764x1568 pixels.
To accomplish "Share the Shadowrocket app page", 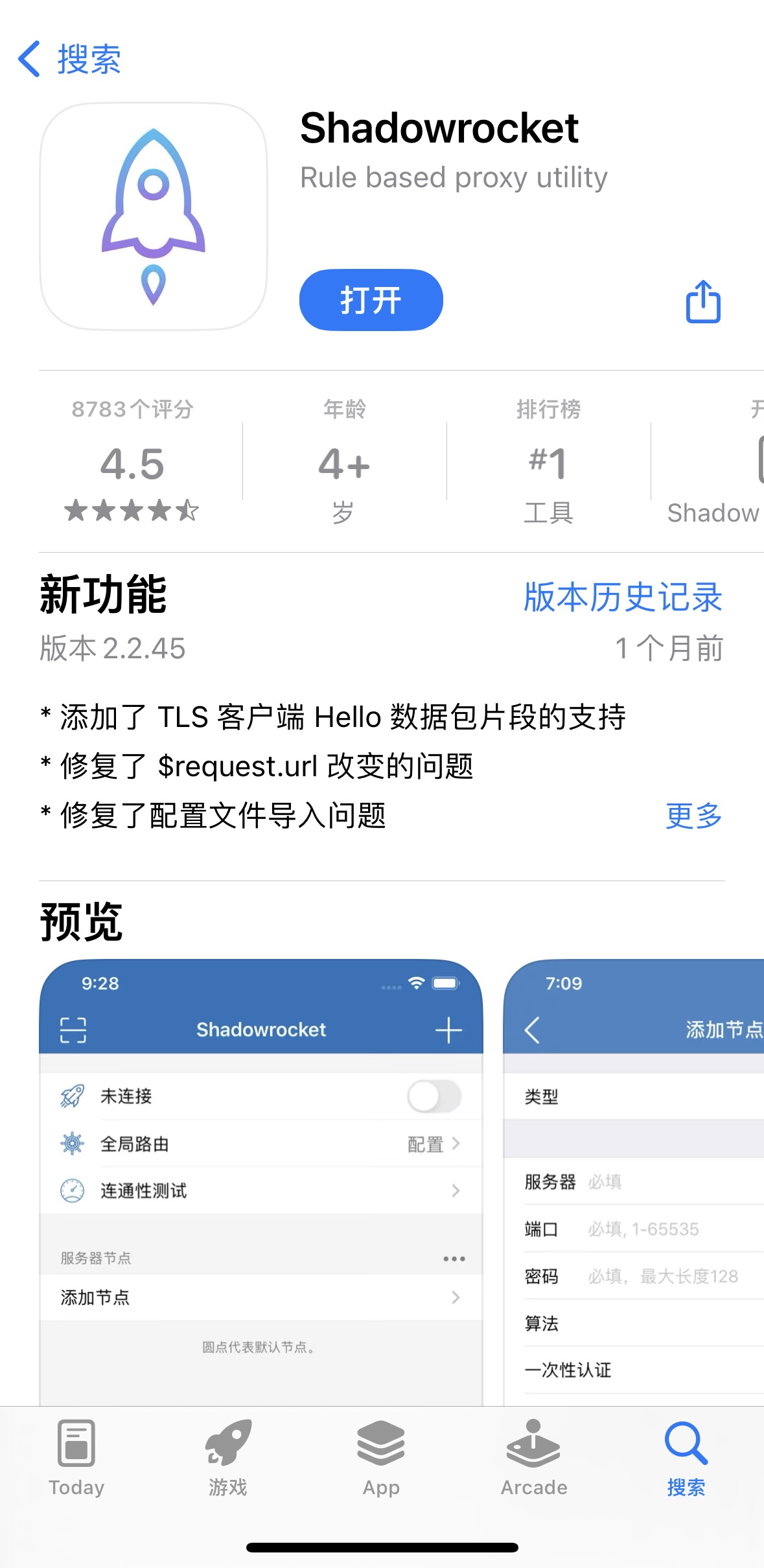I will click(x=703, y=301).
